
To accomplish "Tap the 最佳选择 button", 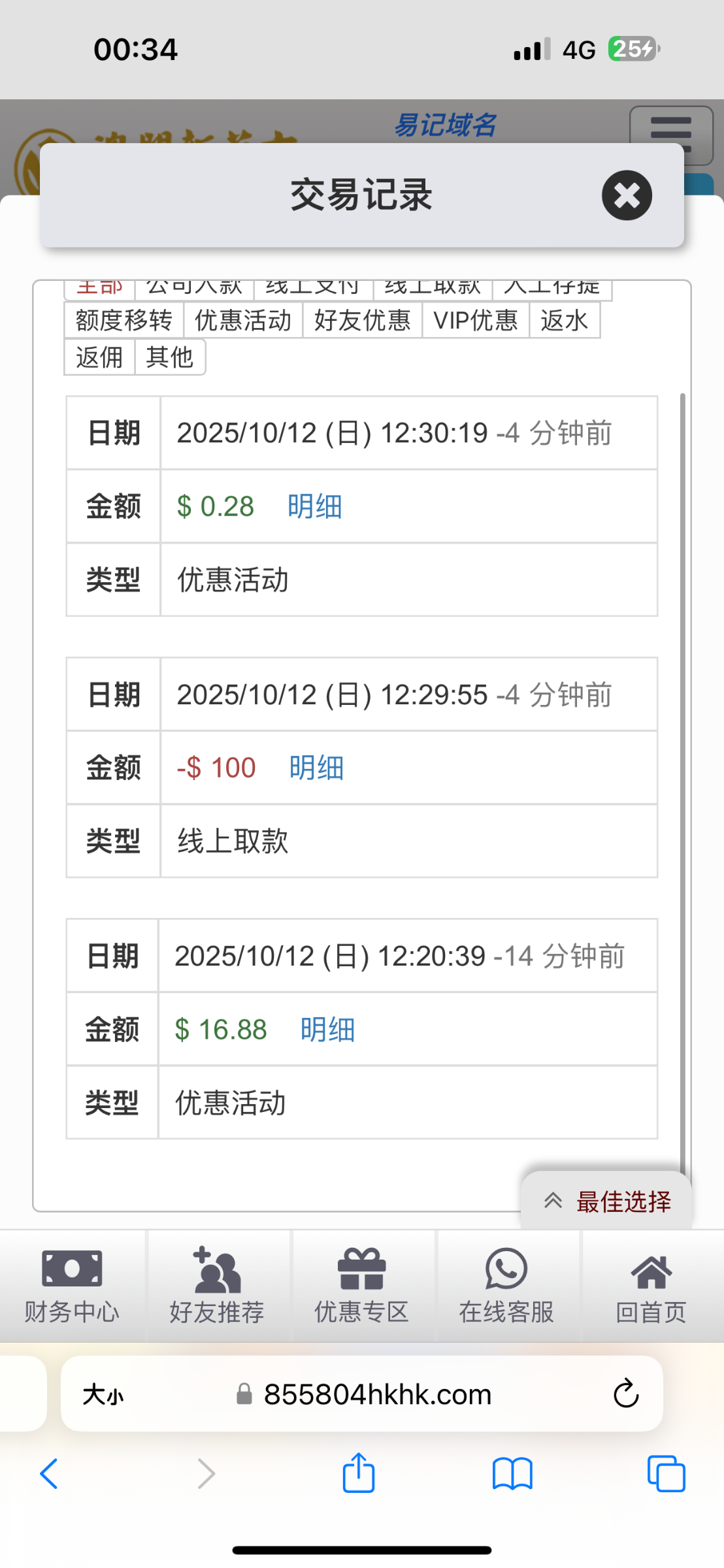I will point(608,1201).
